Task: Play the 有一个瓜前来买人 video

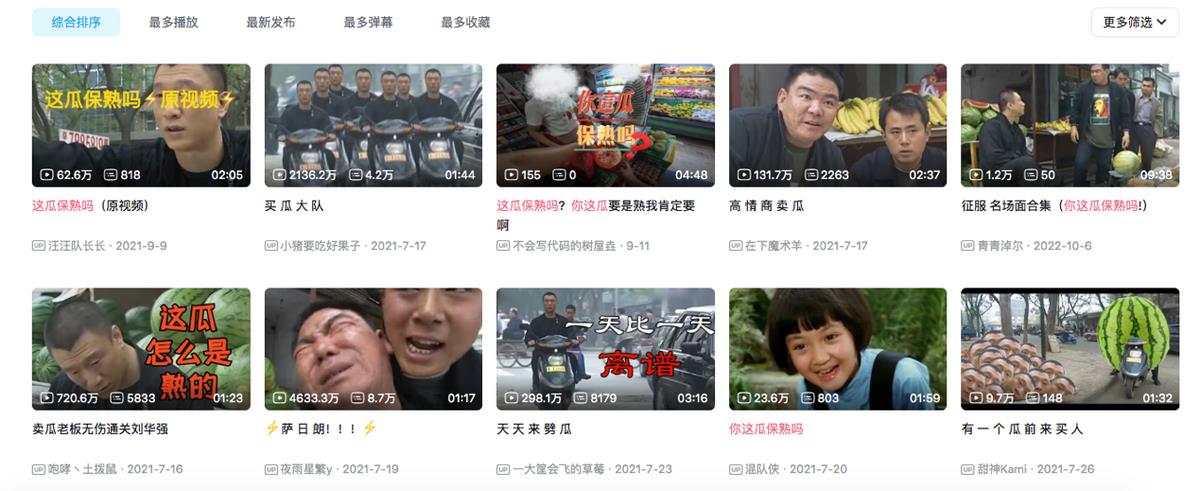Action: (x=1069, y=348)
